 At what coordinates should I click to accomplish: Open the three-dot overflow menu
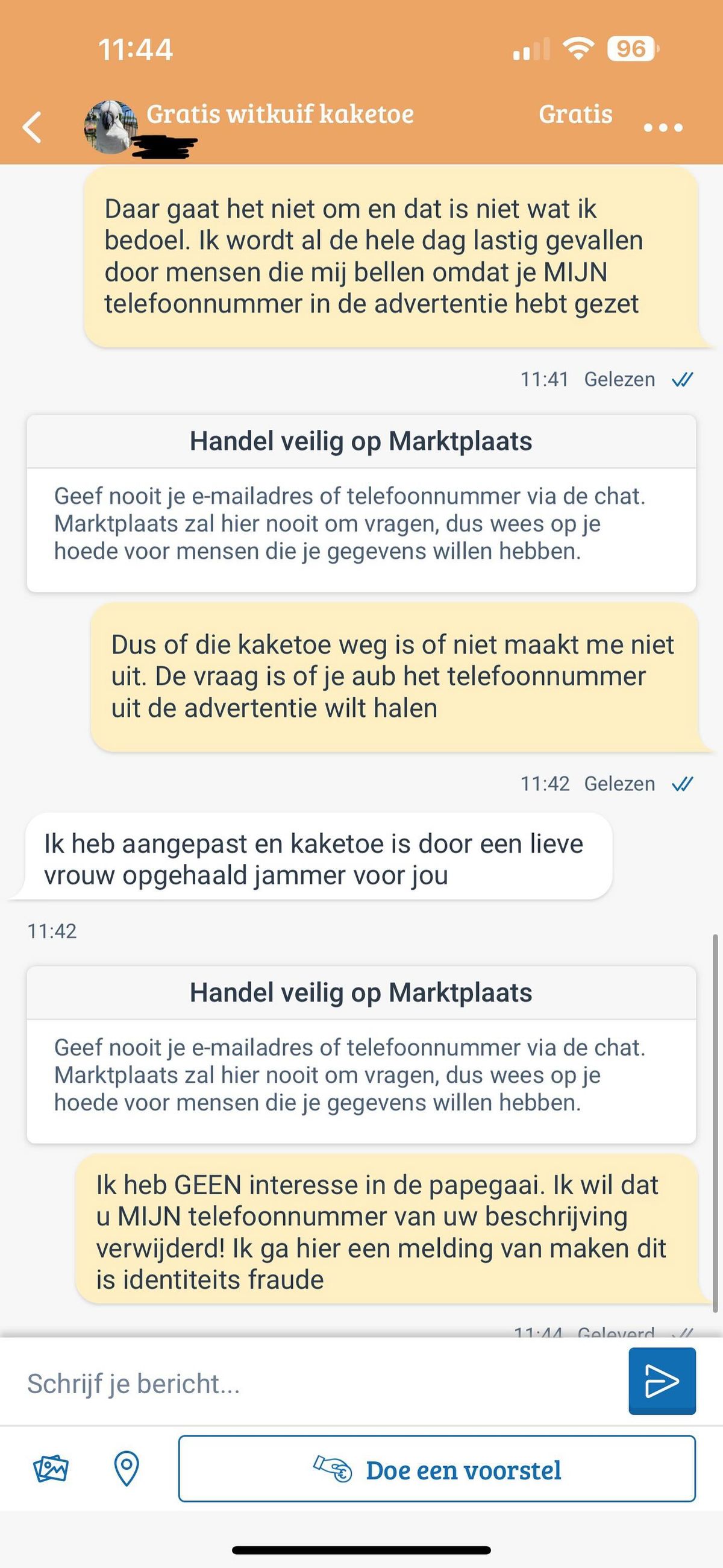663,127
